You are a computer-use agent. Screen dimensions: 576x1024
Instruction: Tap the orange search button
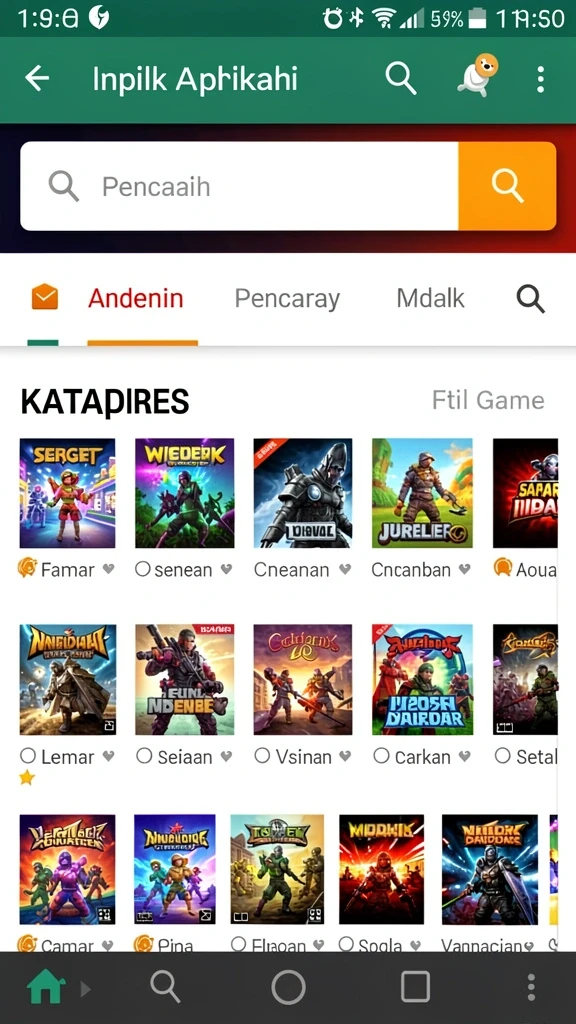coord(507,186)
